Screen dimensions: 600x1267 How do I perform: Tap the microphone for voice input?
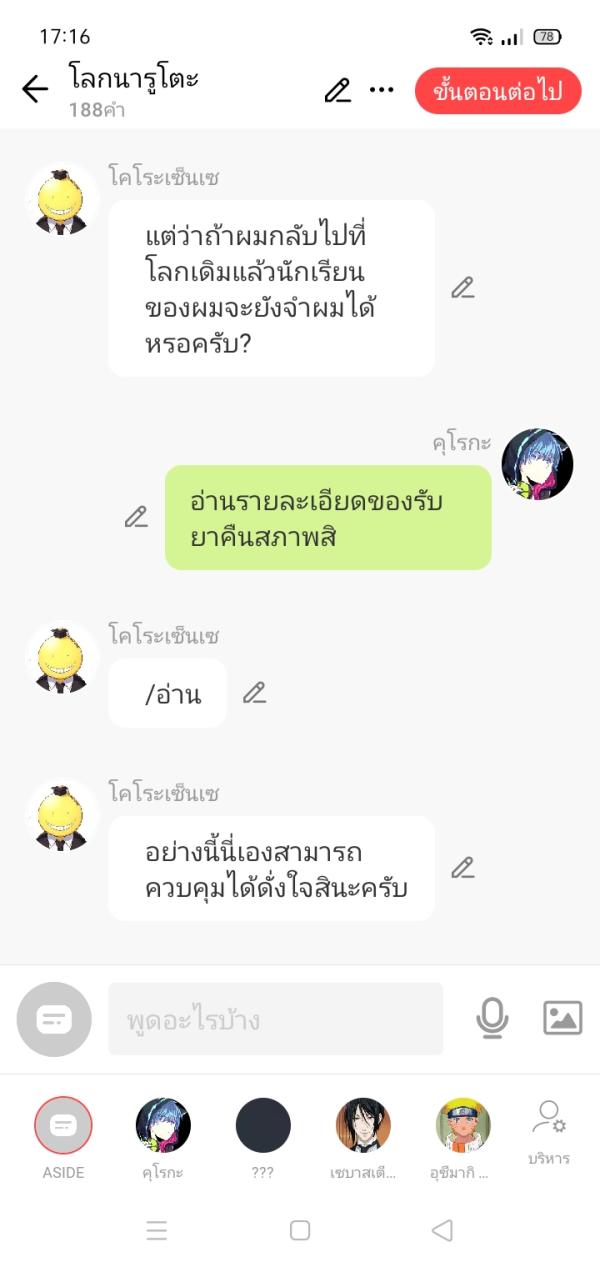pos(491,1018)
